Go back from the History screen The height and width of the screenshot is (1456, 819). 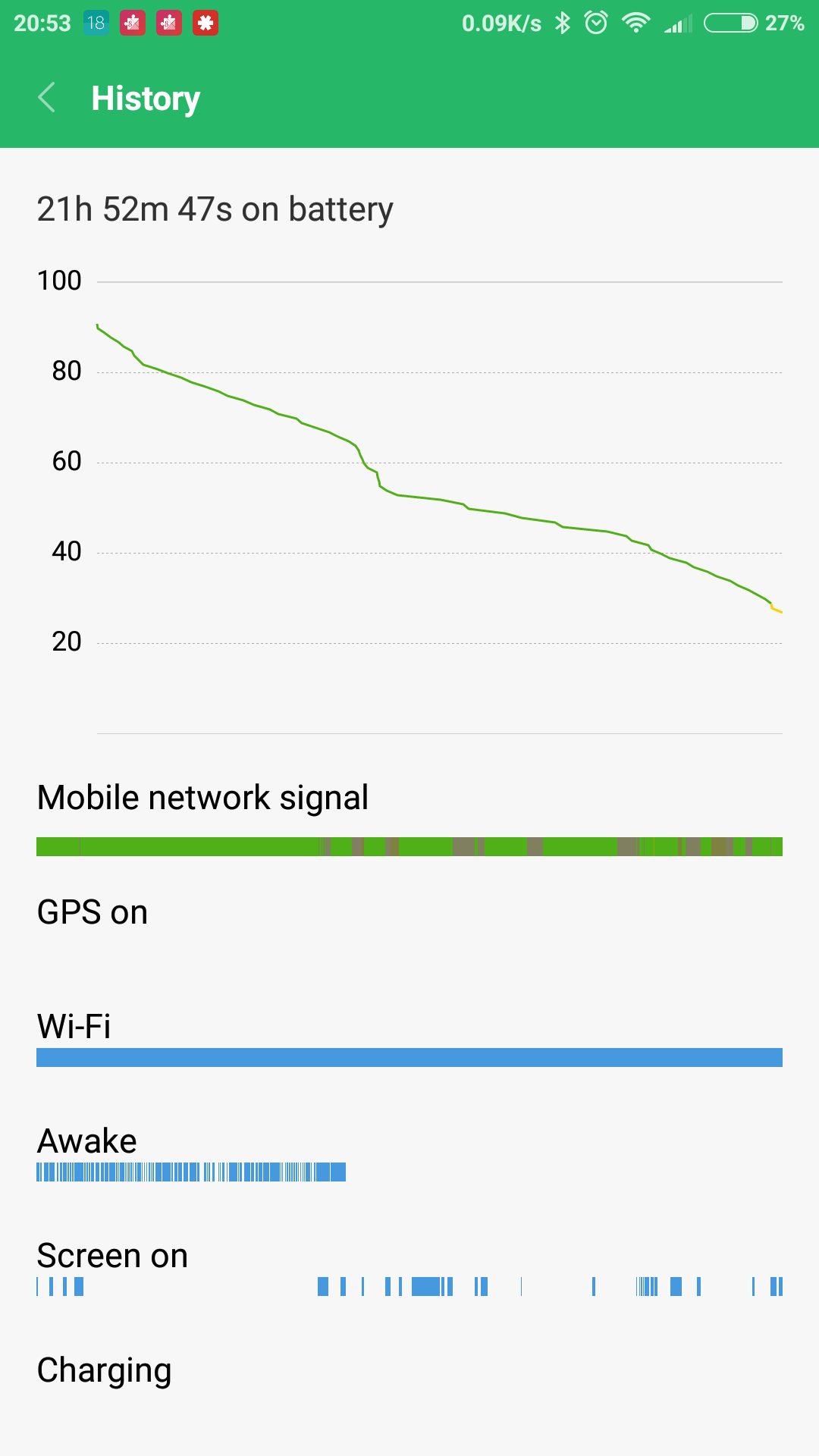pyautogui.click(x=46, y=98)
